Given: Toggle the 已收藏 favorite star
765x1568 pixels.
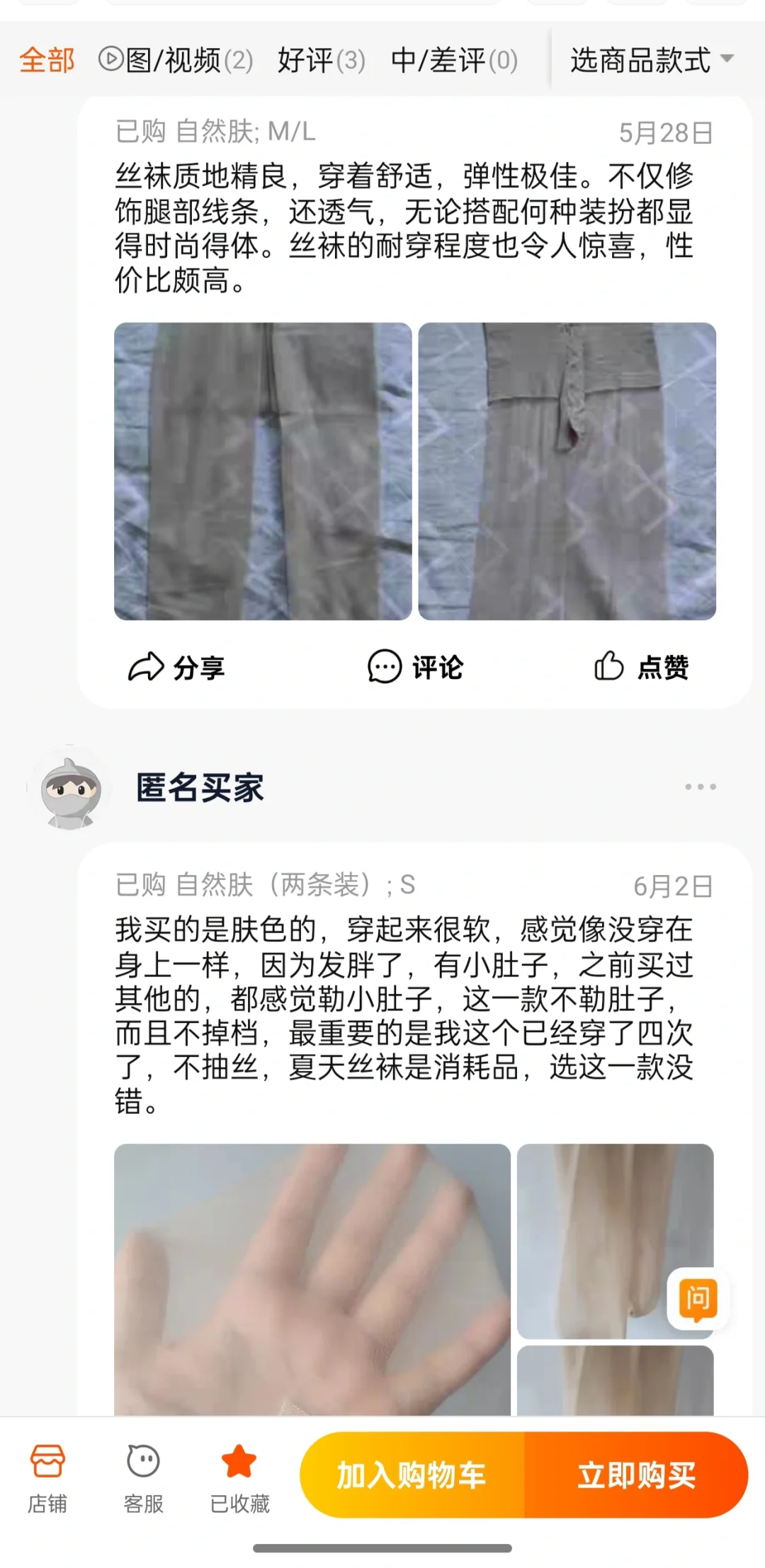Looking at the screenshot, I should (x=239, y=1478).
